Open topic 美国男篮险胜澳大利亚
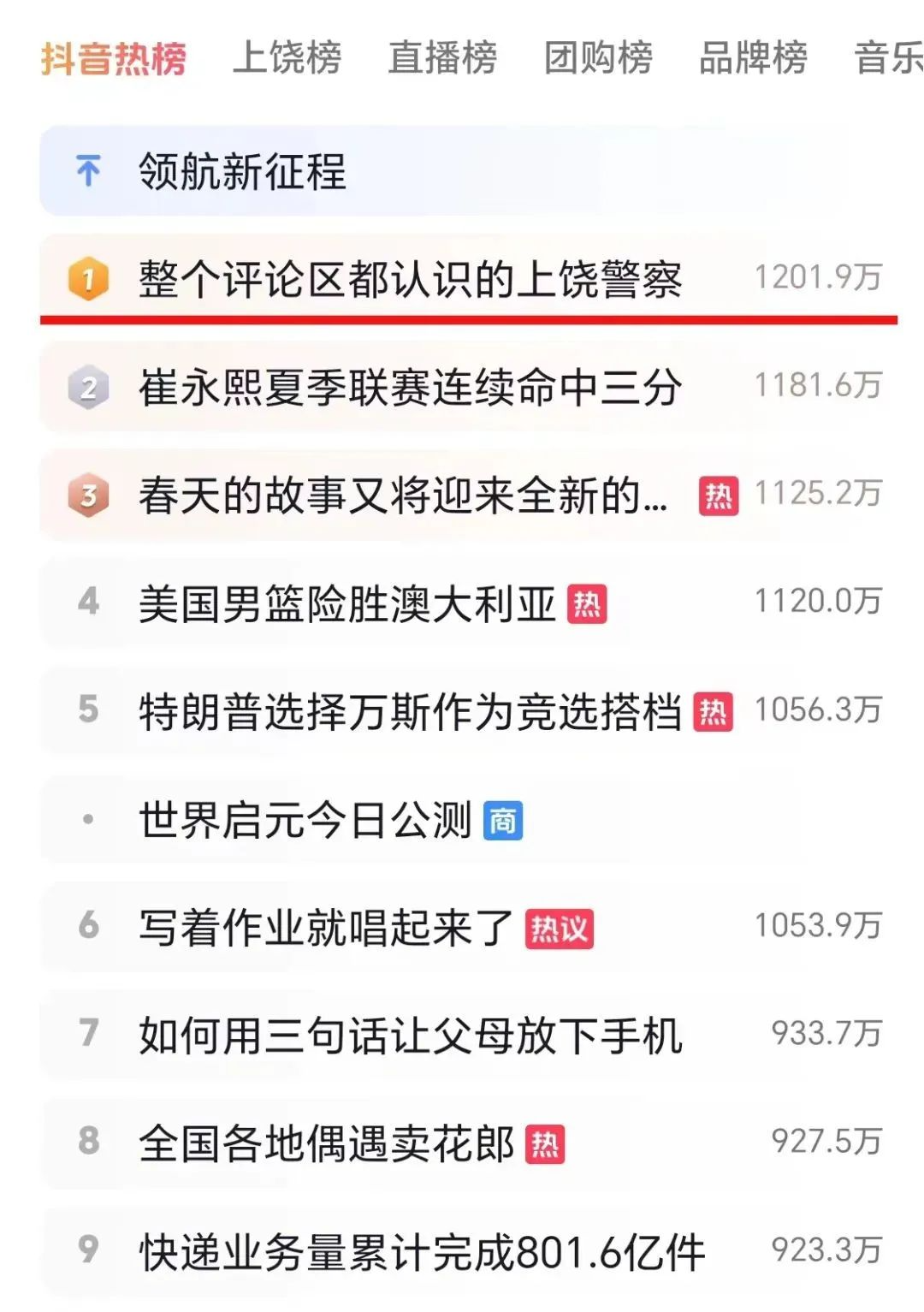This screenshot has width=924, height=1312. pos(347,603)
